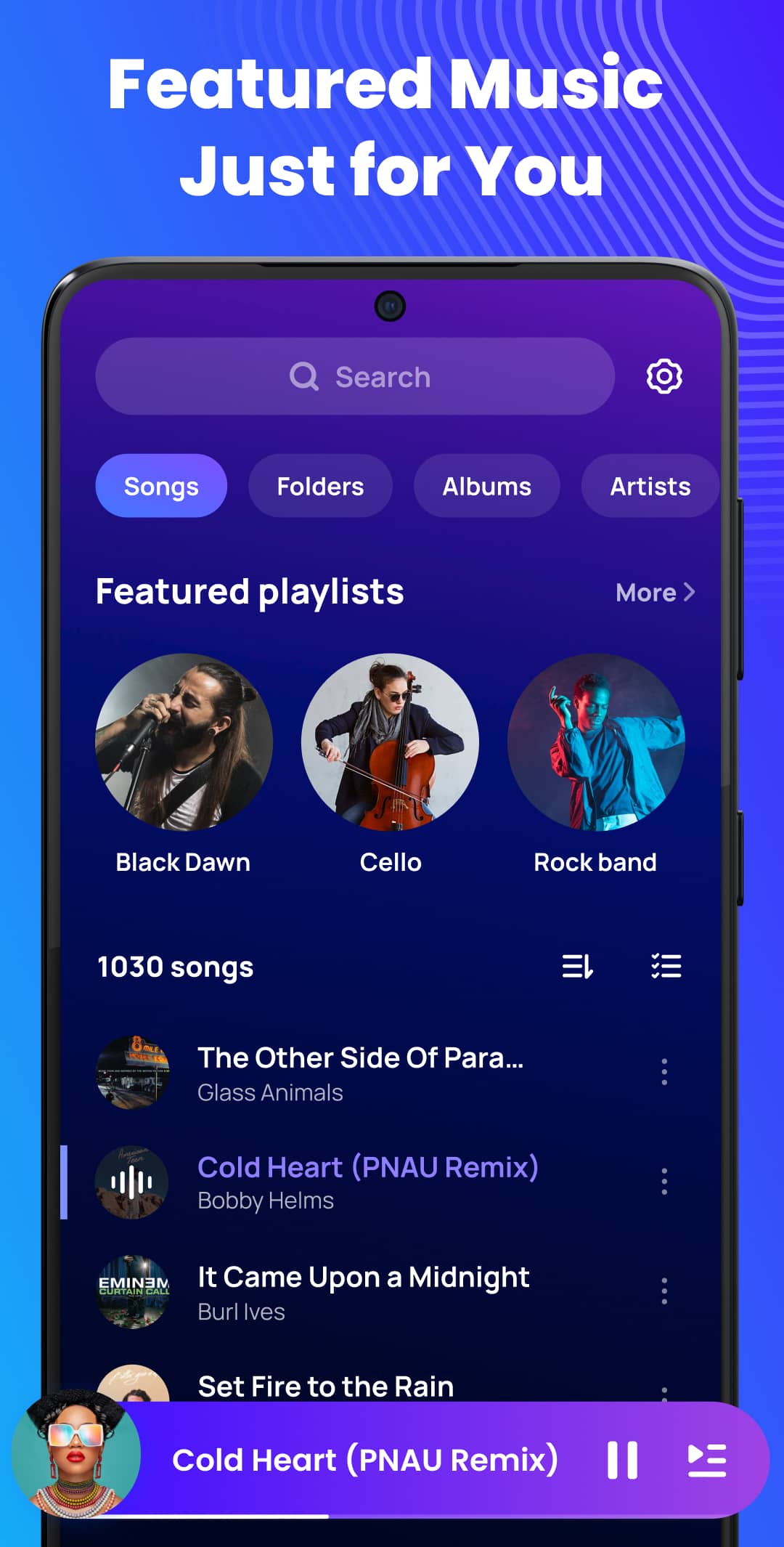Screen dimensions: 784x1547
Task: Enable the Albums filter chip
Action: [486, 486]
